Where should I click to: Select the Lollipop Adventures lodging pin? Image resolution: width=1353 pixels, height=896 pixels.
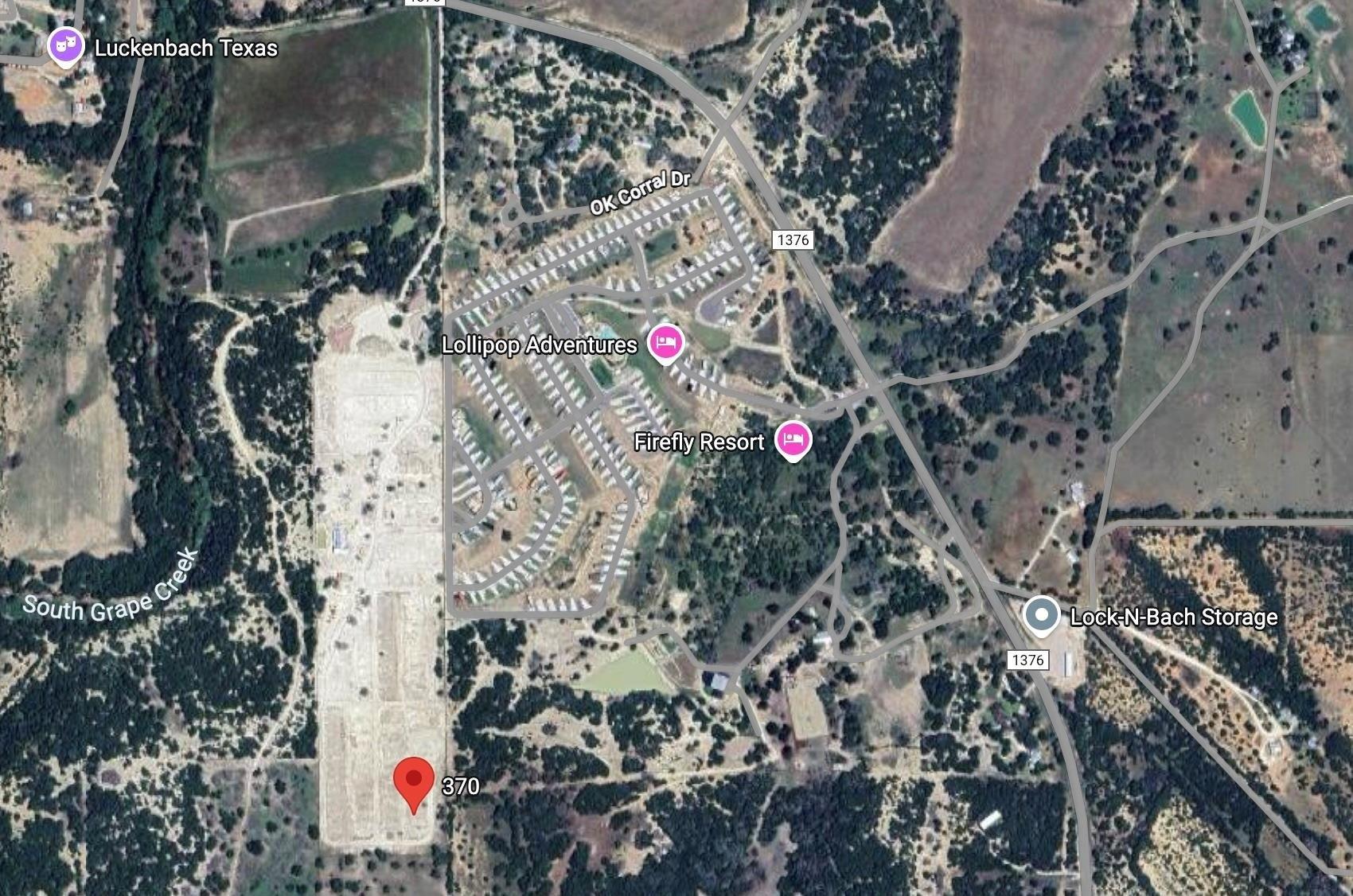click(x=665, y=344)
